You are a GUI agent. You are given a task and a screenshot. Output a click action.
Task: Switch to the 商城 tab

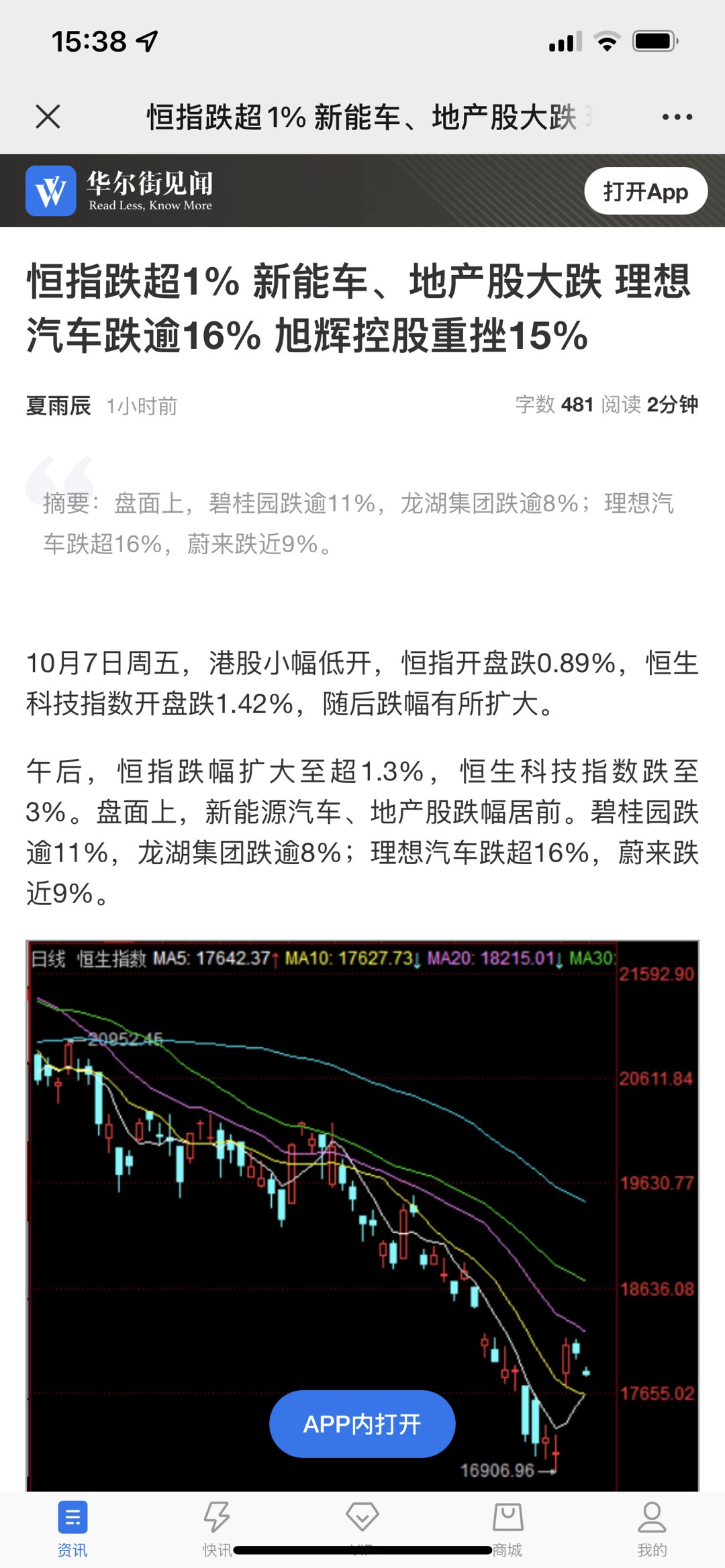point(507,1528)
